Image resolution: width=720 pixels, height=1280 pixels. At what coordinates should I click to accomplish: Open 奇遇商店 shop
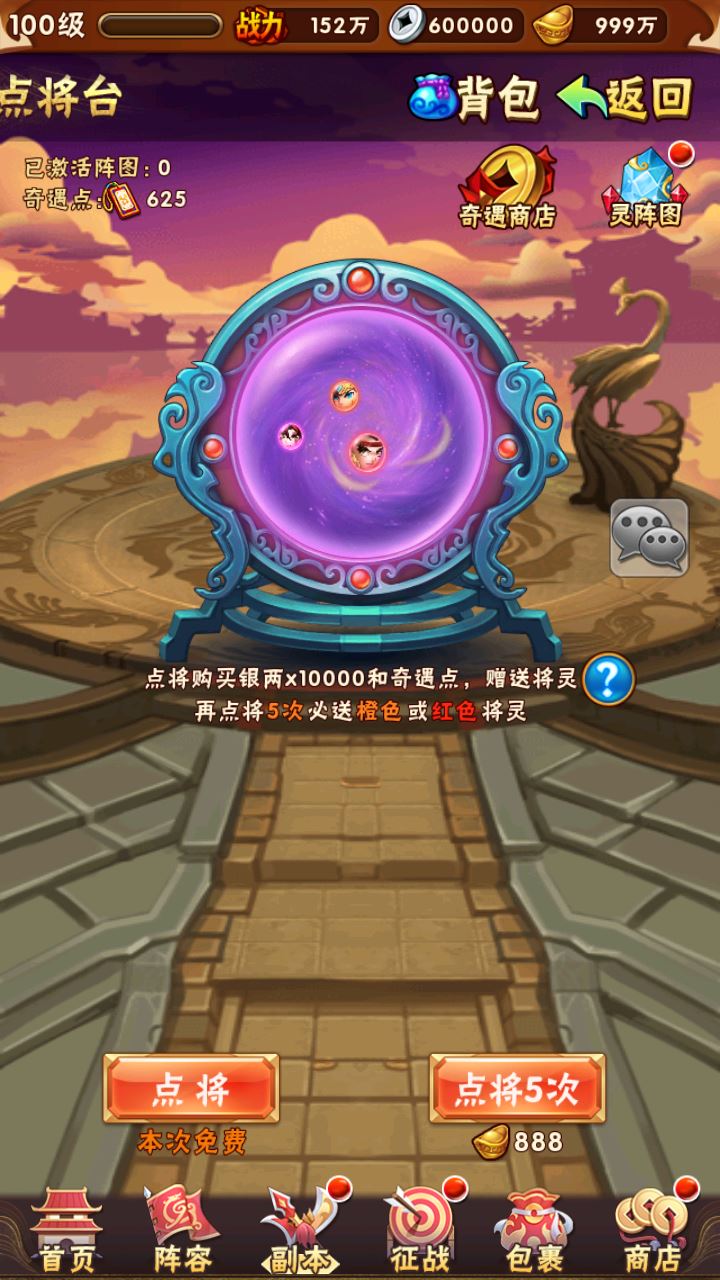click(x=507, y=187)
